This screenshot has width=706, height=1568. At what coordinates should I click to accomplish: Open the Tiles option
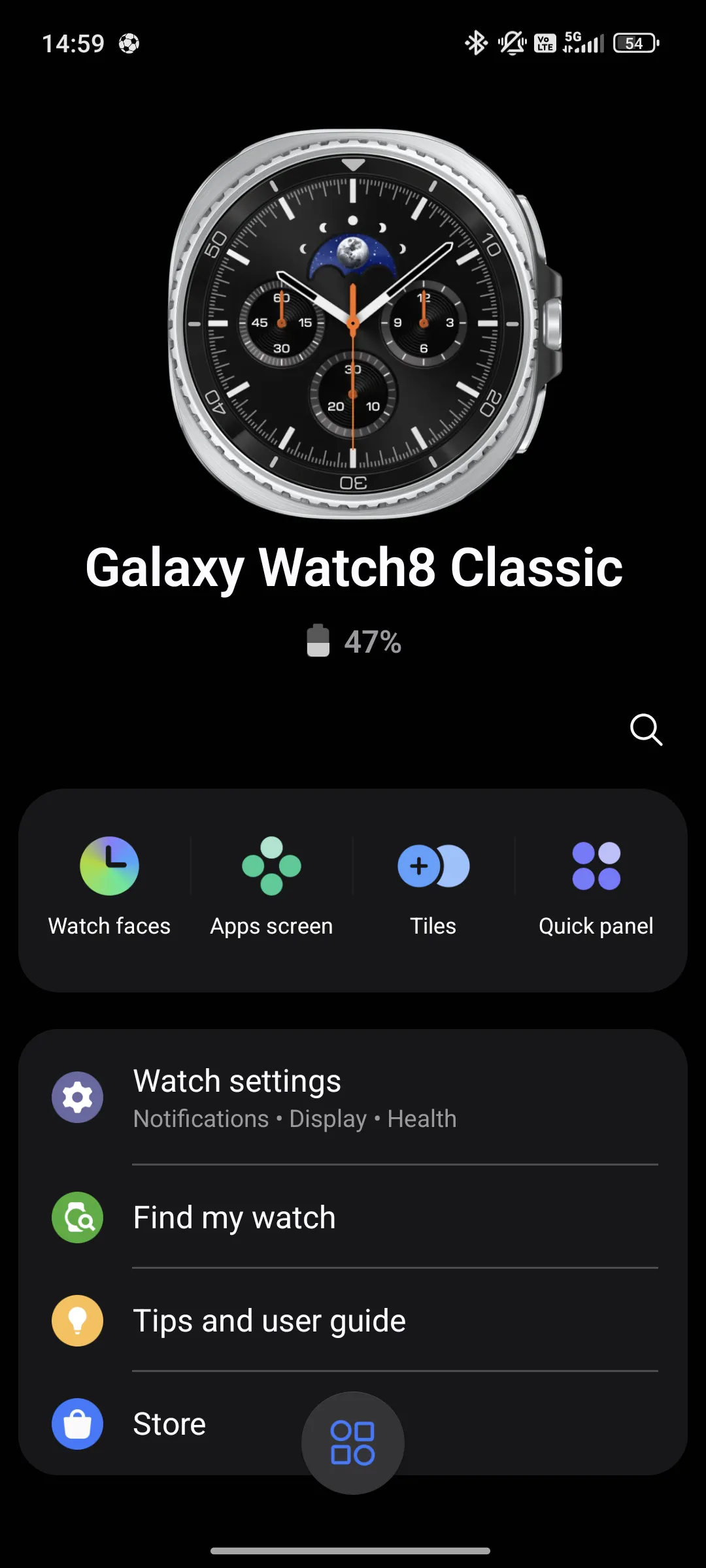click(433, 887)
